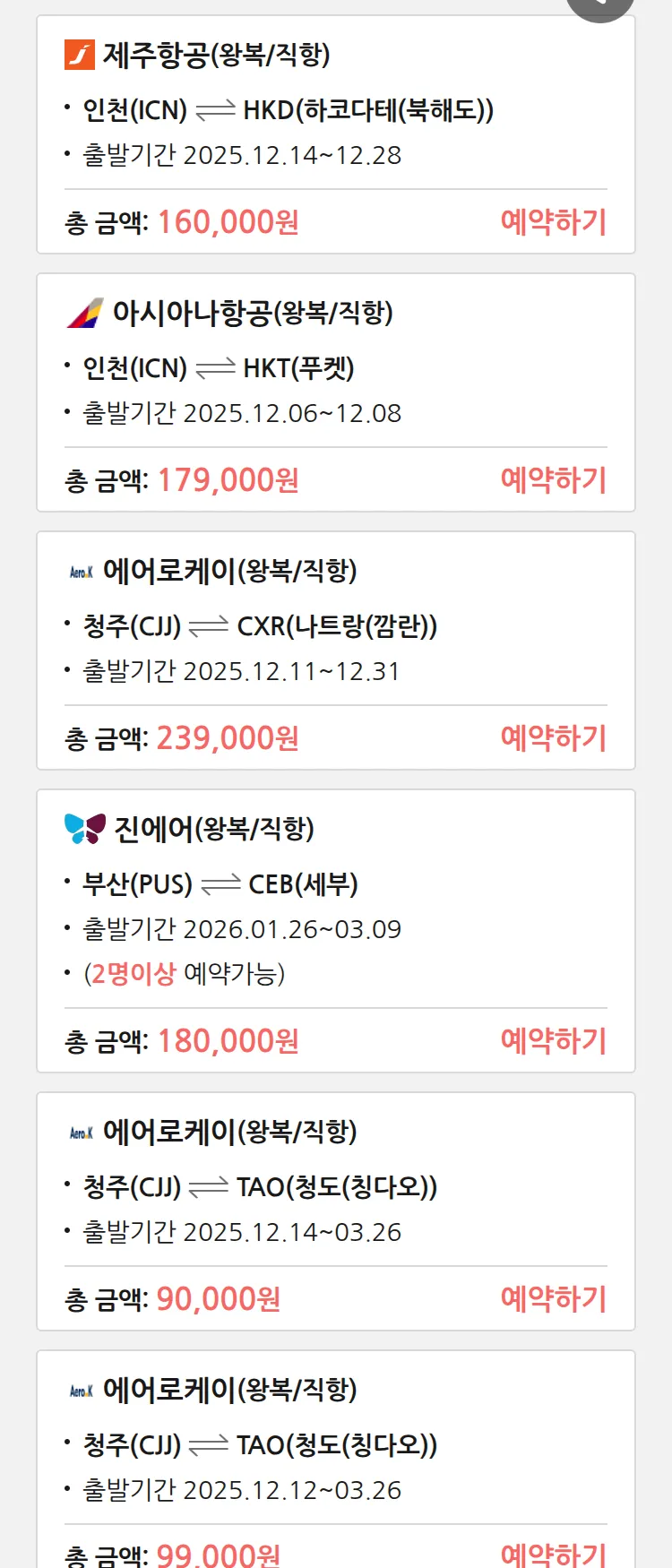
Task: Click the Aero K logo on the Nha Trang deal
Action: (81, 570)
